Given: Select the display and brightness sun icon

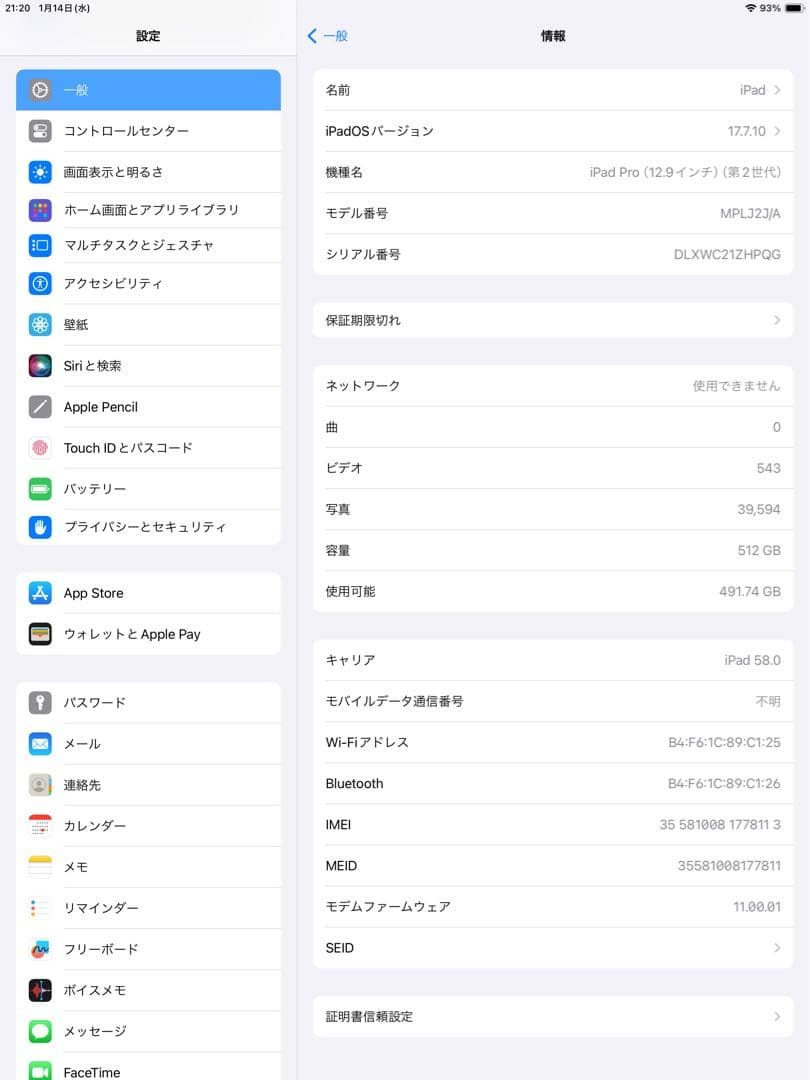Looking at the screenshot, I should (x=40, y=170).
